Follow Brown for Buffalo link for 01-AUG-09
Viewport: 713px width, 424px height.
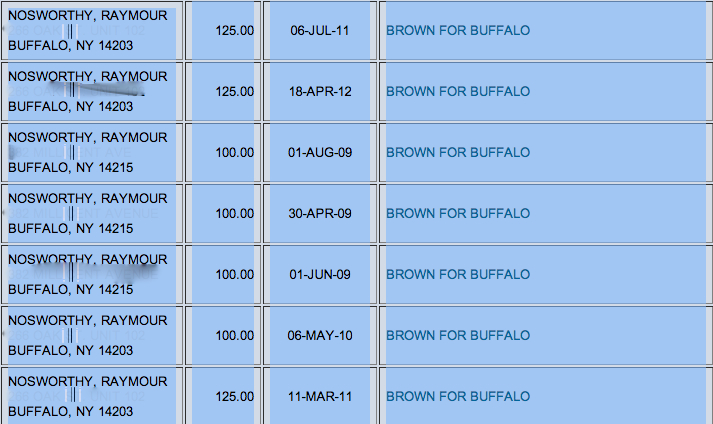pyautogui.click(x=458, y=153)
